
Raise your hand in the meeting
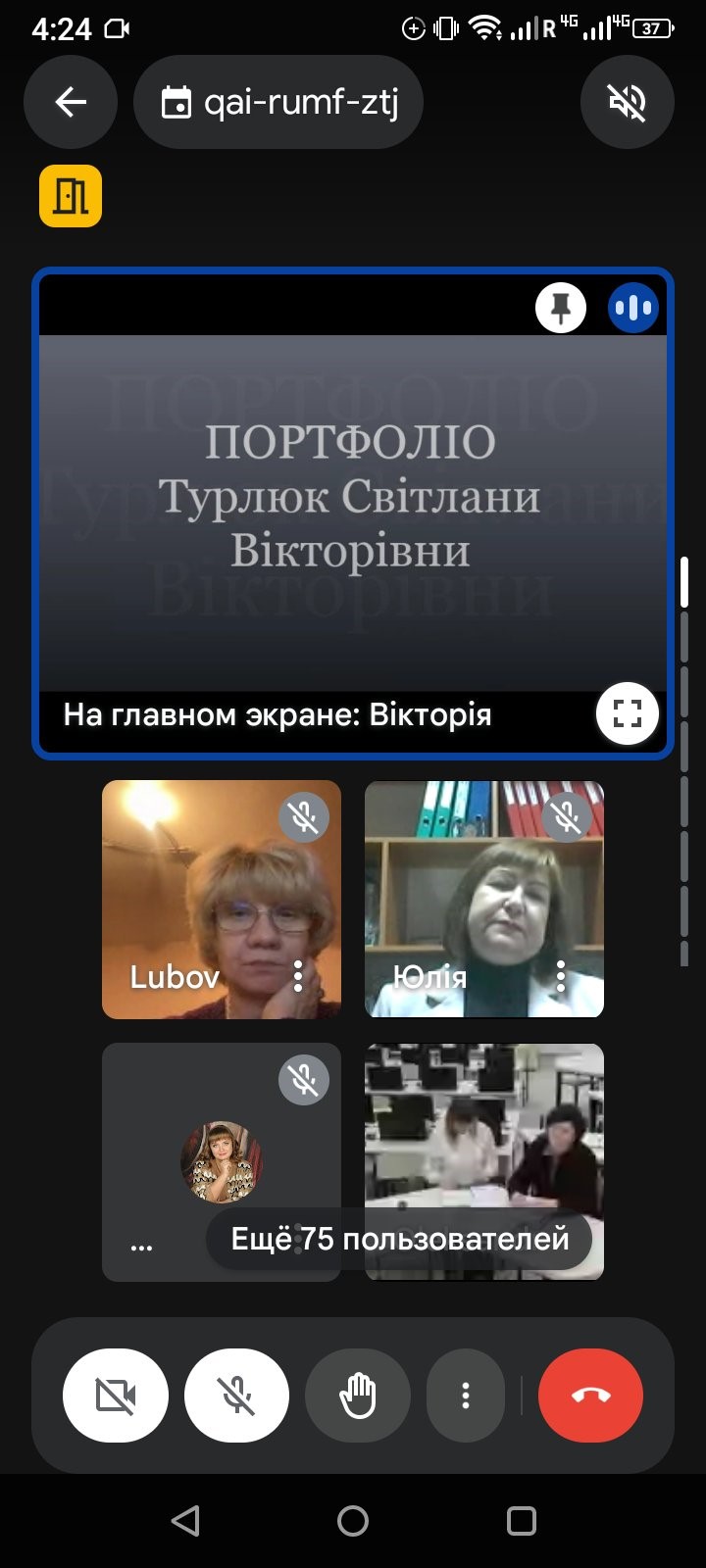pyautogui.click(x=358, y=1396)
